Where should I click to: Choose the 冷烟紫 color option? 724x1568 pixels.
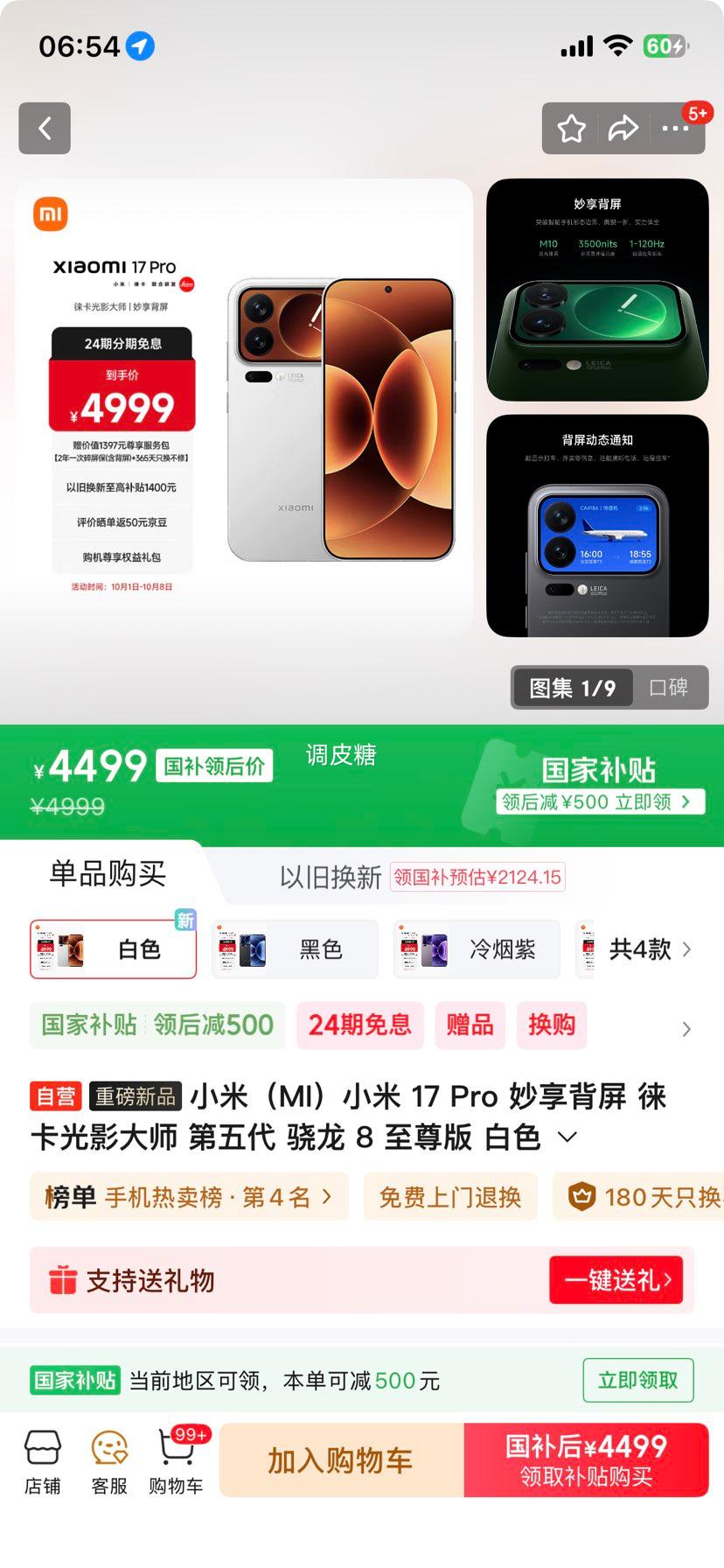coord(477,949)
